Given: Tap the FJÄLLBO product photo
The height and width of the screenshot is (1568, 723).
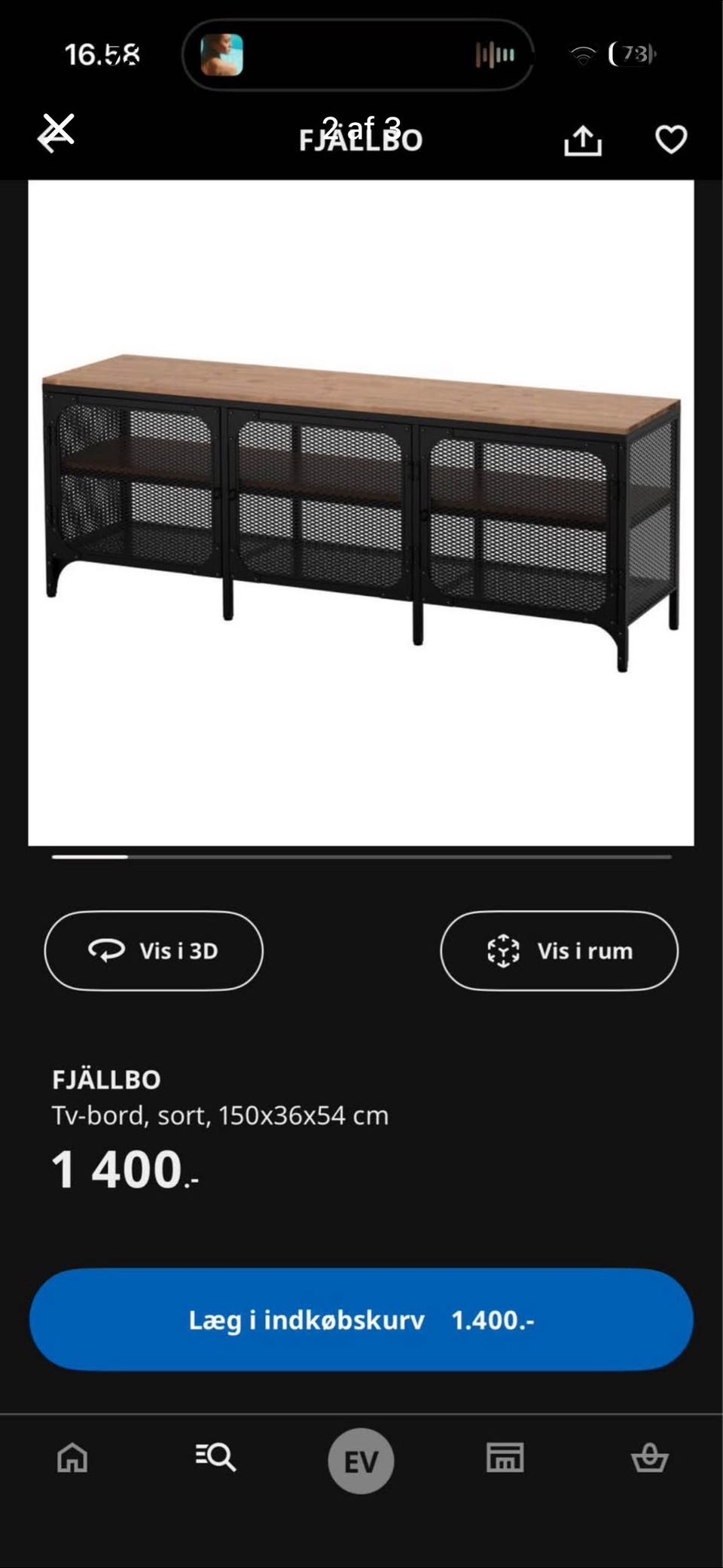Looking at the screenshot, I should 361,512.
